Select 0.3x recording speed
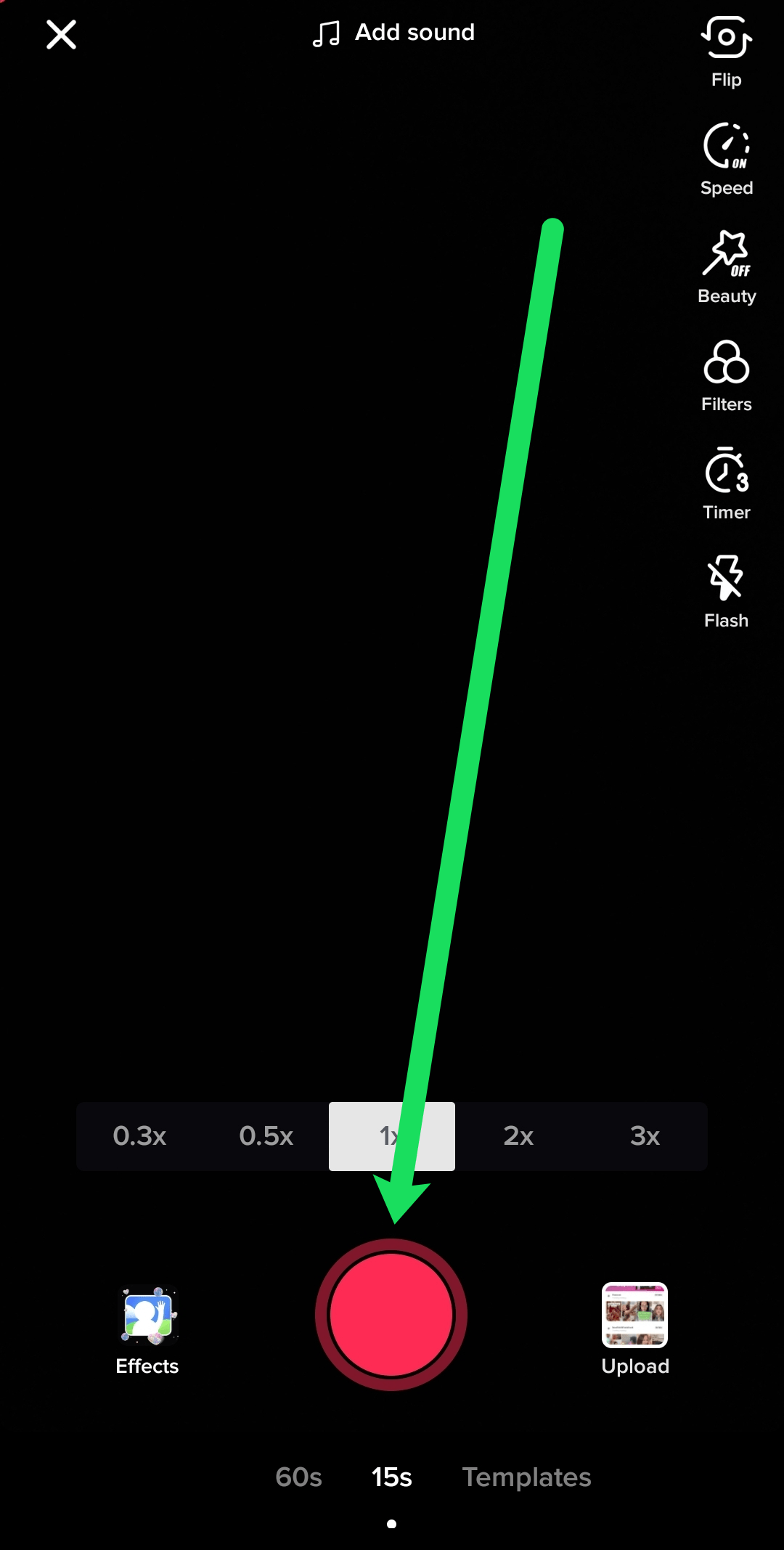The image size is (784, 1550). point(141,1137)
